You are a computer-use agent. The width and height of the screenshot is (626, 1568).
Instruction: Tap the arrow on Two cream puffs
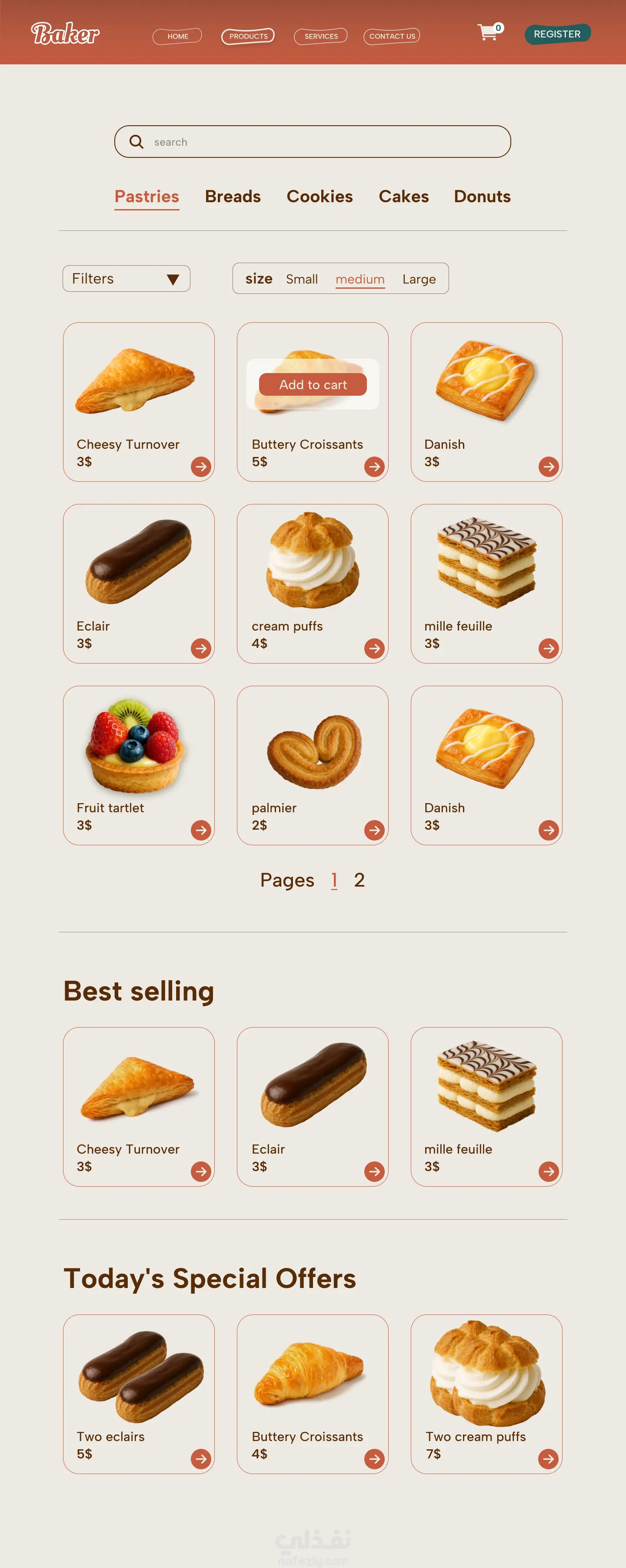point(548,1458)
